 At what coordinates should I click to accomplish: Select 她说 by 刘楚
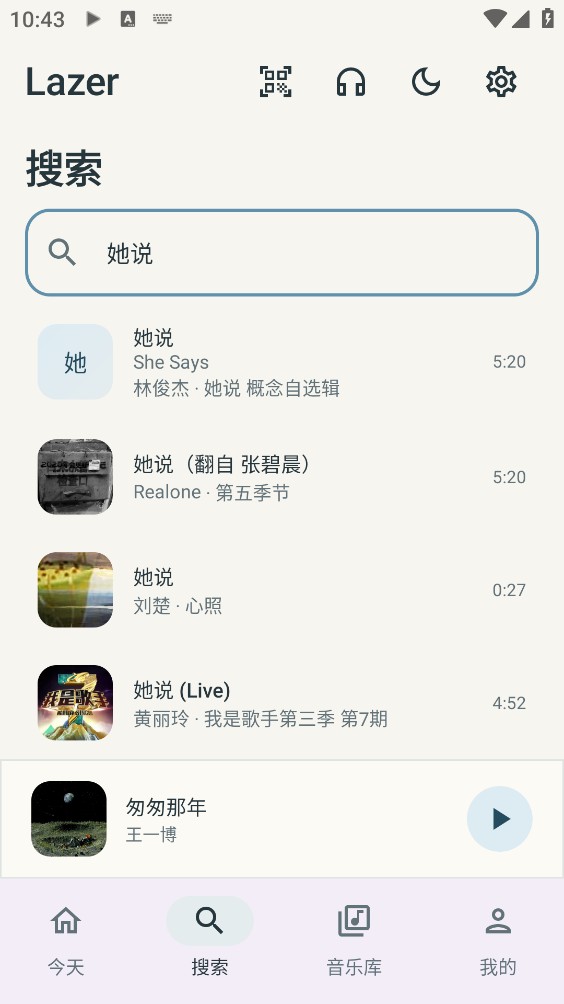(x=282, y=590)
